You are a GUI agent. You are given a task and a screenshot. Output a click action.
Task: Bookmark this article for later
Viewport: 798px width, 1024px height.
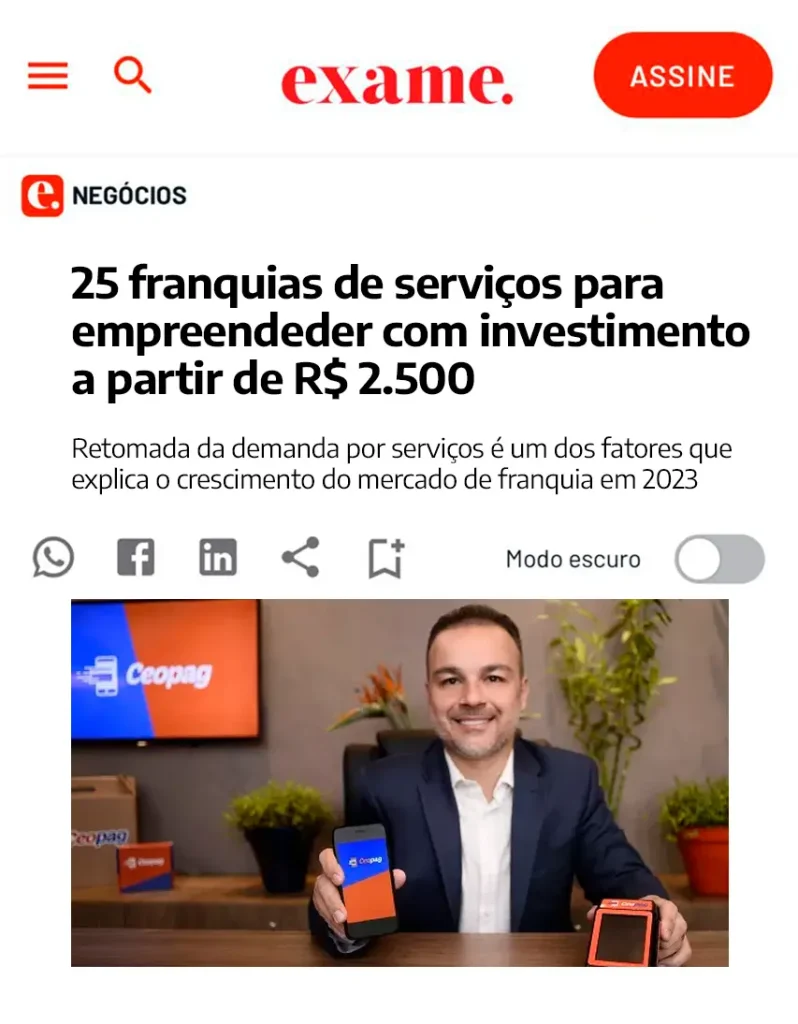click(x=385, y=557)
